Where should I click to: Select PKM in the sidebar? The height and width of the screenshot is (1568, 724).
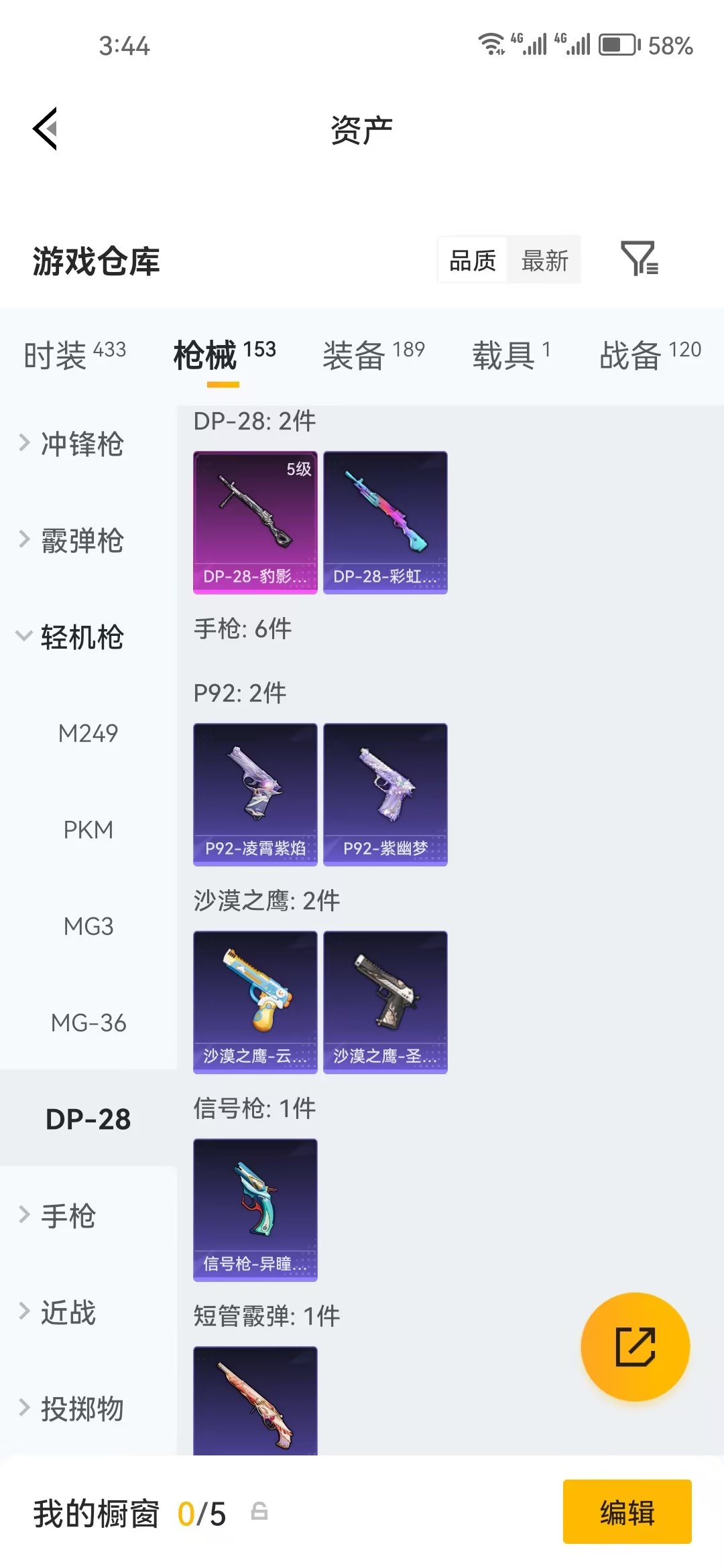(x=89, y=830)
